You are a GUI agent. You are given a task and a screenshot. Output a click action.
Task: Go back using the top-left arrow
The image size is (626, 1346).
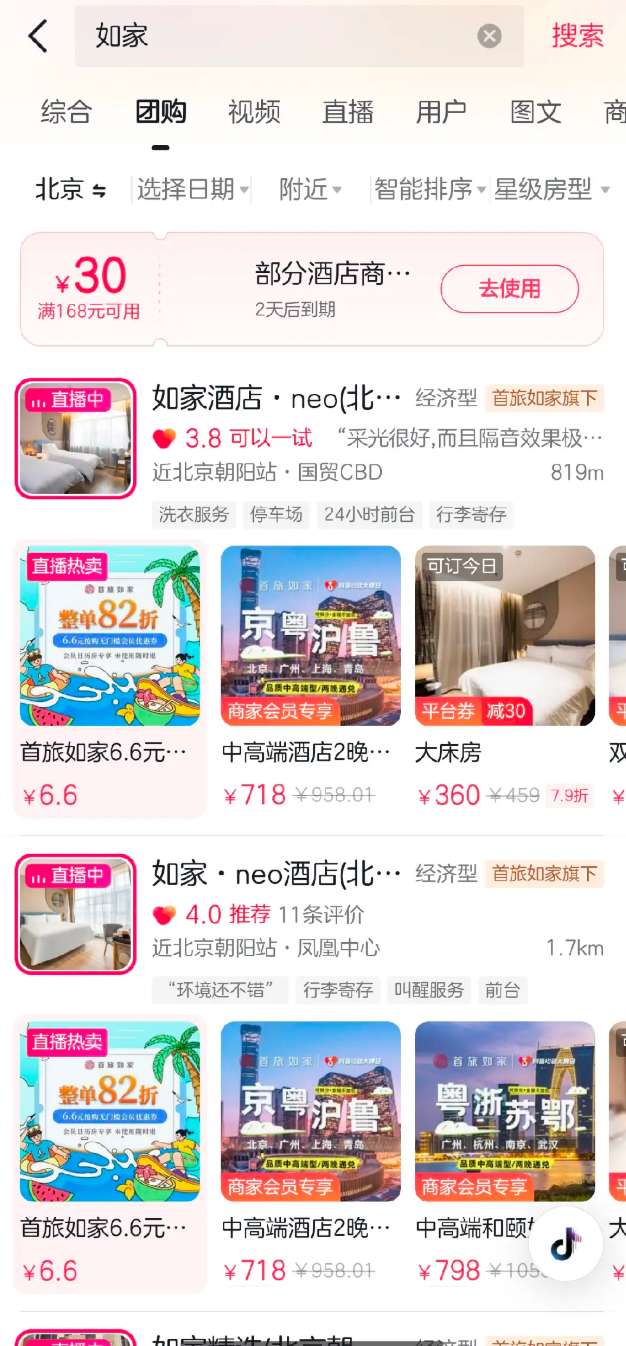click(38, 36)
